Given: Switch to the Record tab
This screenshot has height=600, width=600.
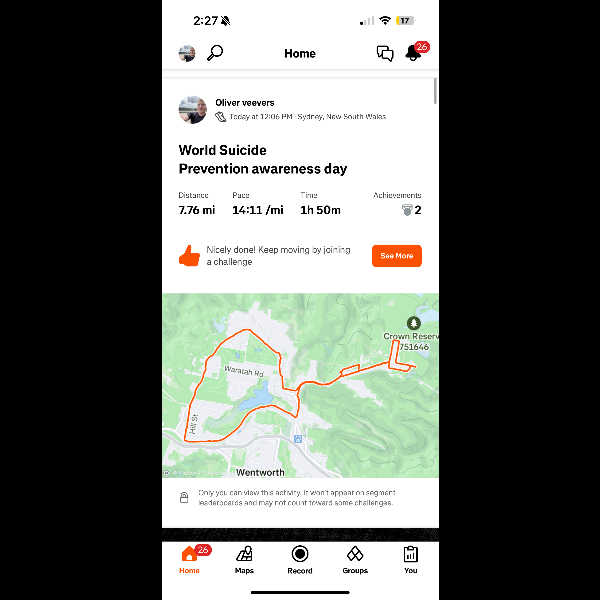Looking at the screenshot, I should coord(300,559).
